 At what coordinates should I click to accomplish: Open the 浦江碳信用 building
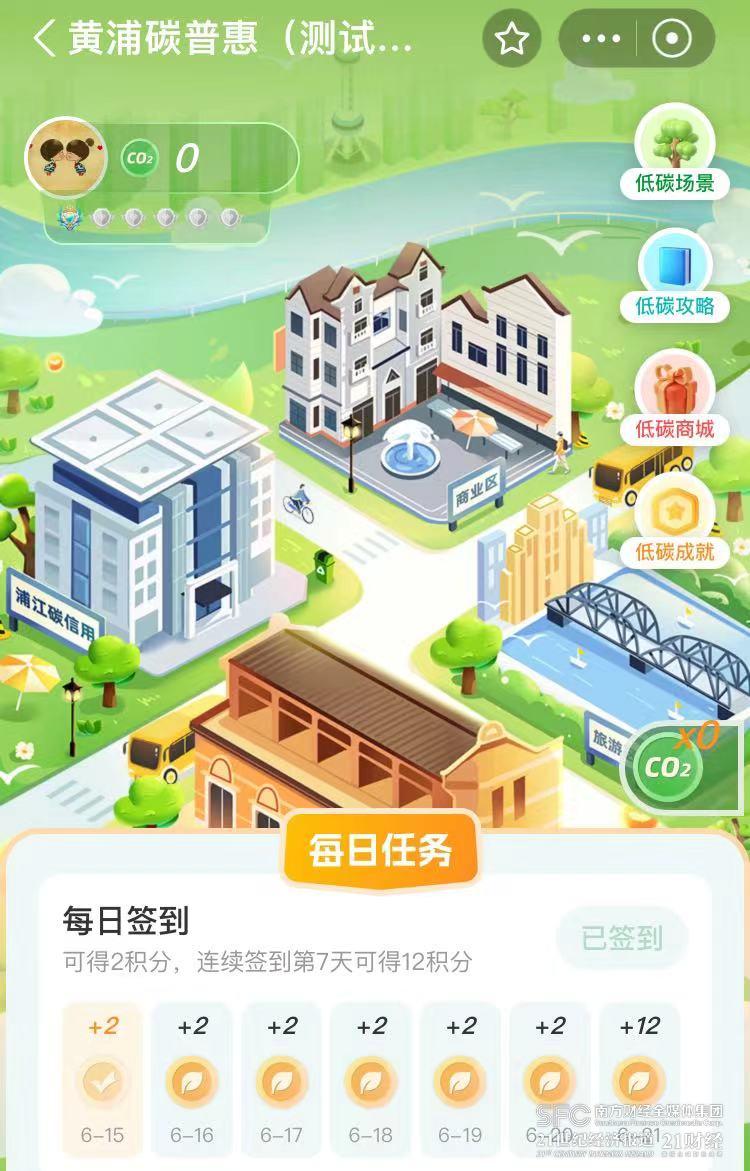tap(150, 520)
